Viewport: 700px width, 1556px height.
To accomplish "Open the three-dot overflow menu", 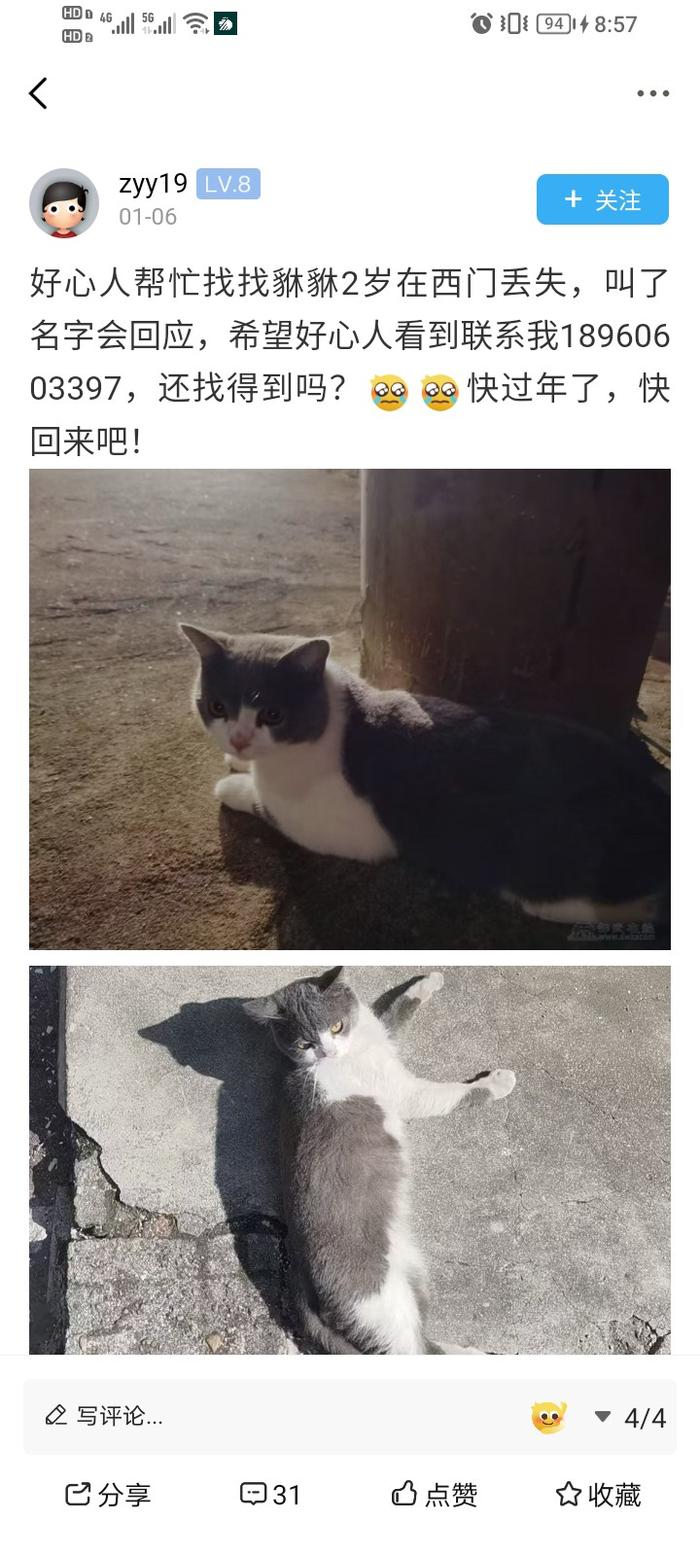I will tap(652, 93).
